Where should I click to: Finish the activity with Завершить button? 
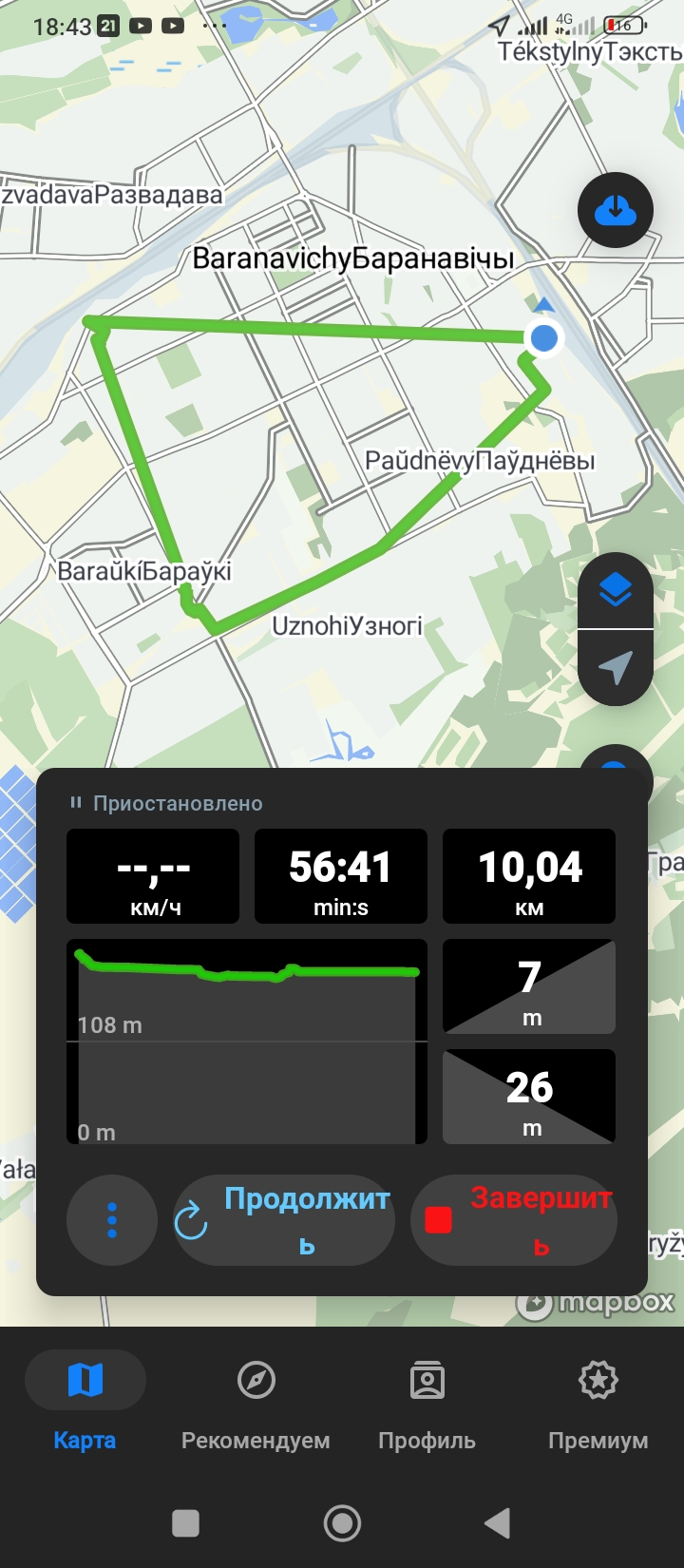(514, 1220)
